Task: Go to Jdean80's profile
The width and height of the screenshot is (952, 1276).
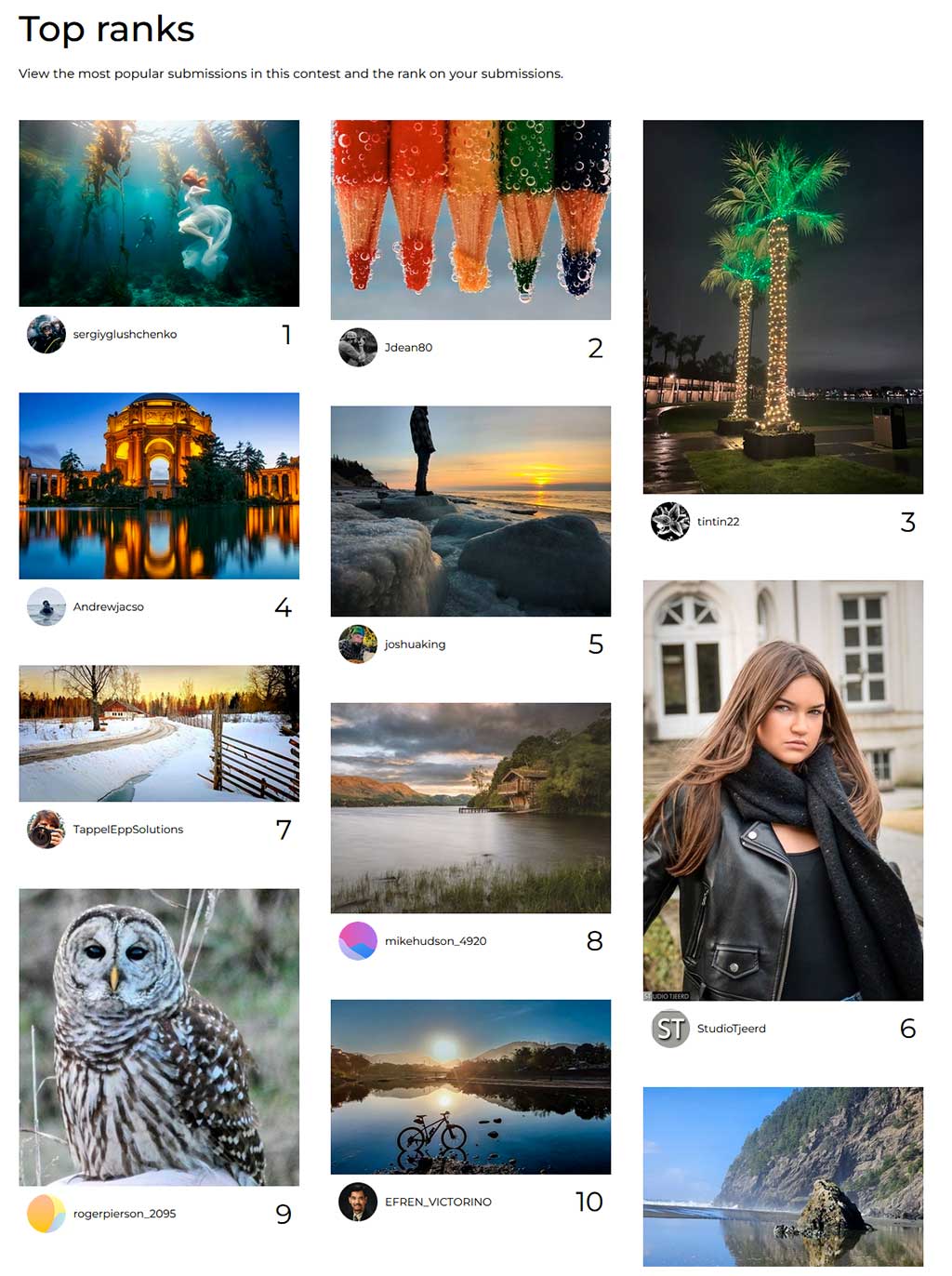Action: [x=408, y=348]
